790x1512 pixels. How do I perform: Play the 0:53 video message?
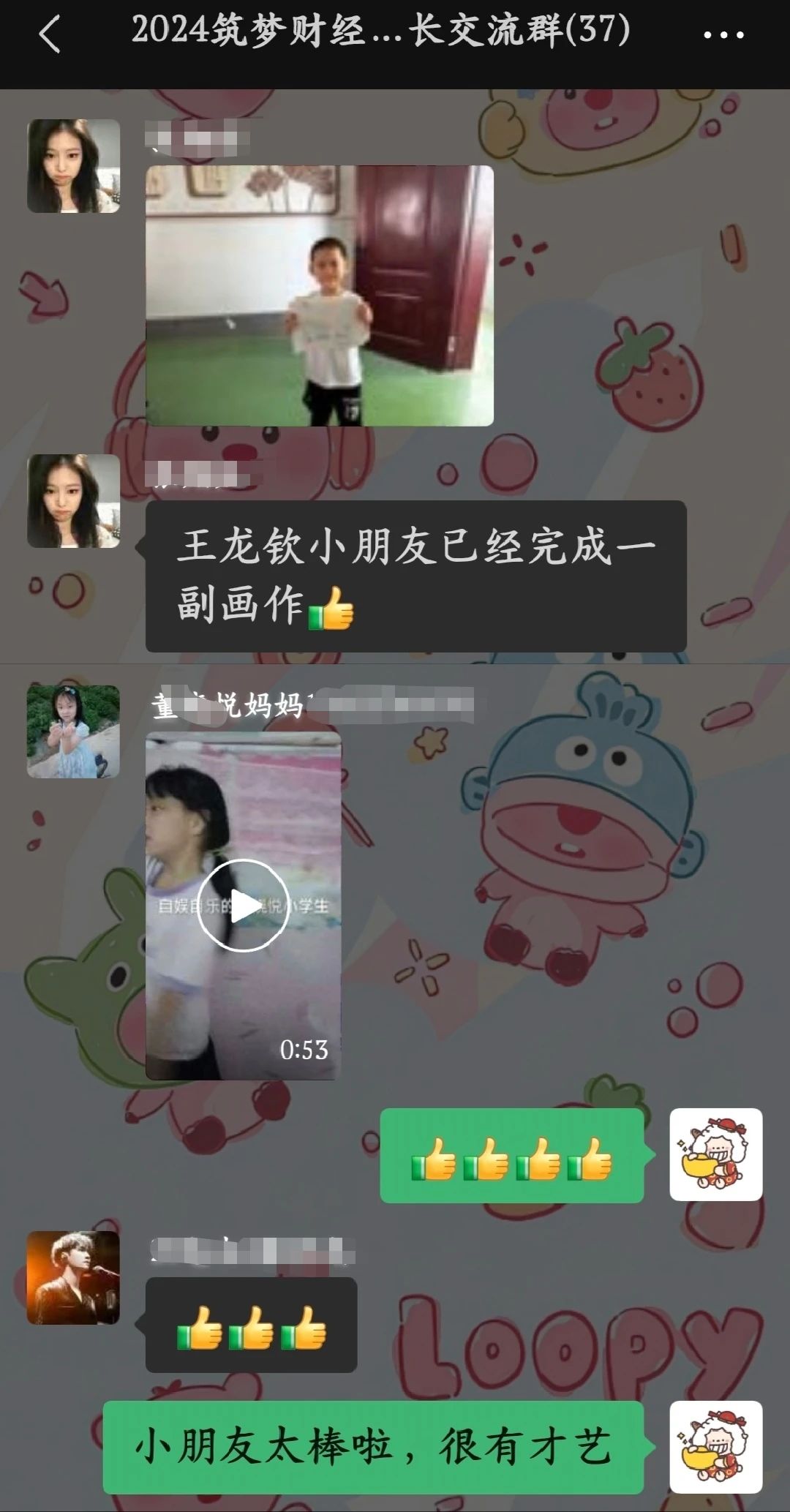(243, 906)
